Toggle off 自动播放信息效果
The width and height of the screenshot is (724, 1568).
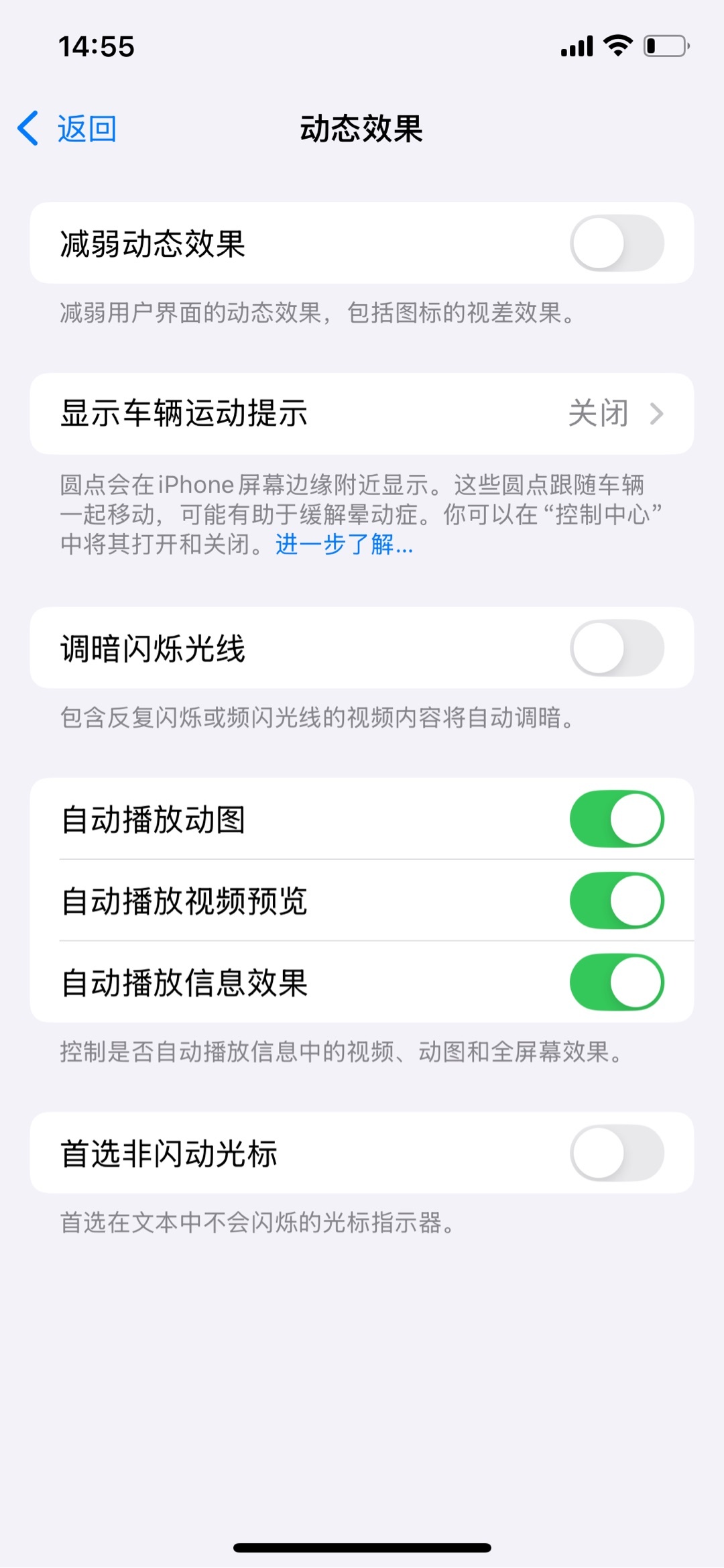click(616, 983)
